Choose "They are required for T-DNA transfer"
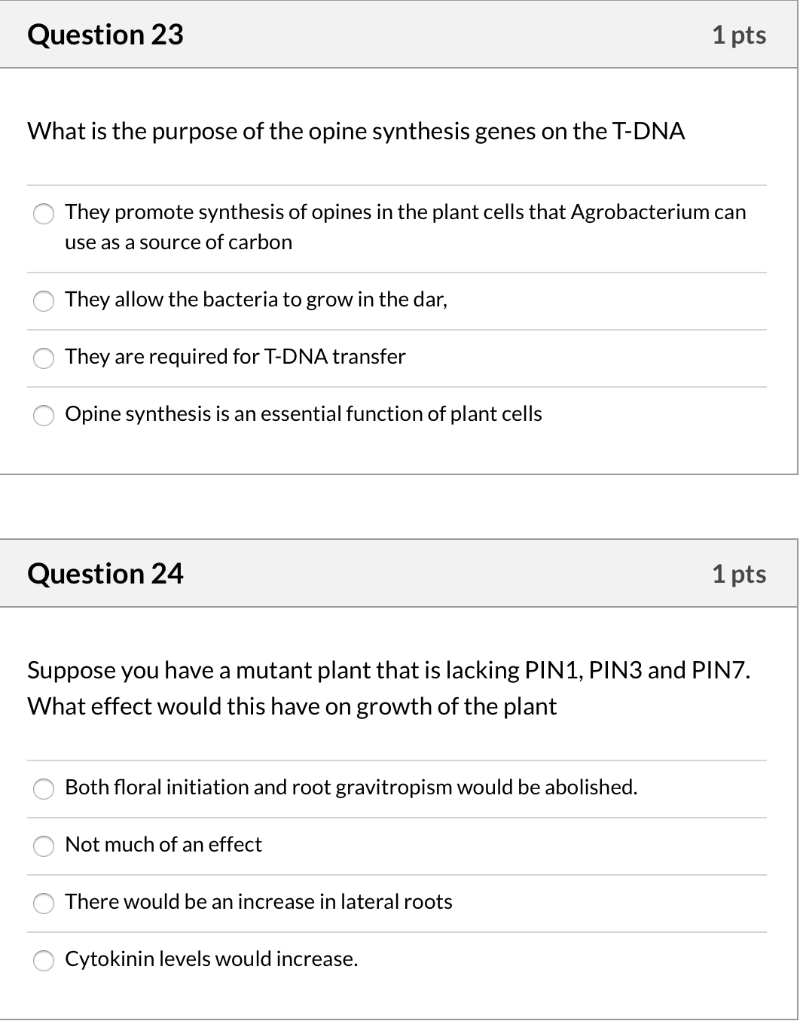 click(43, 357)
